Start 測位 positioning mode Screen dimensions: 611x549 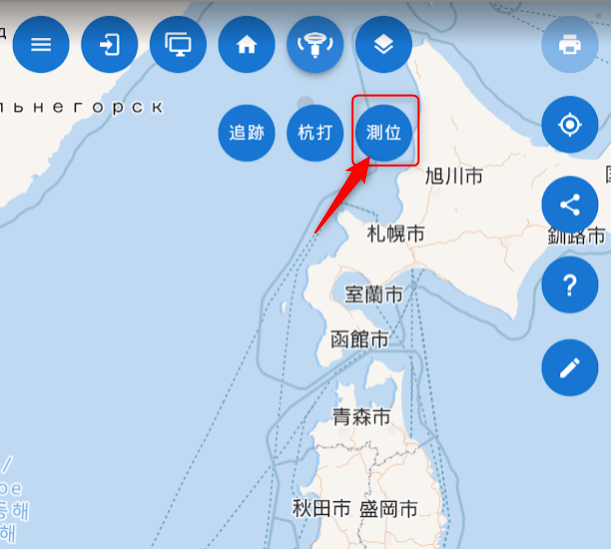(x=384, y=131)
